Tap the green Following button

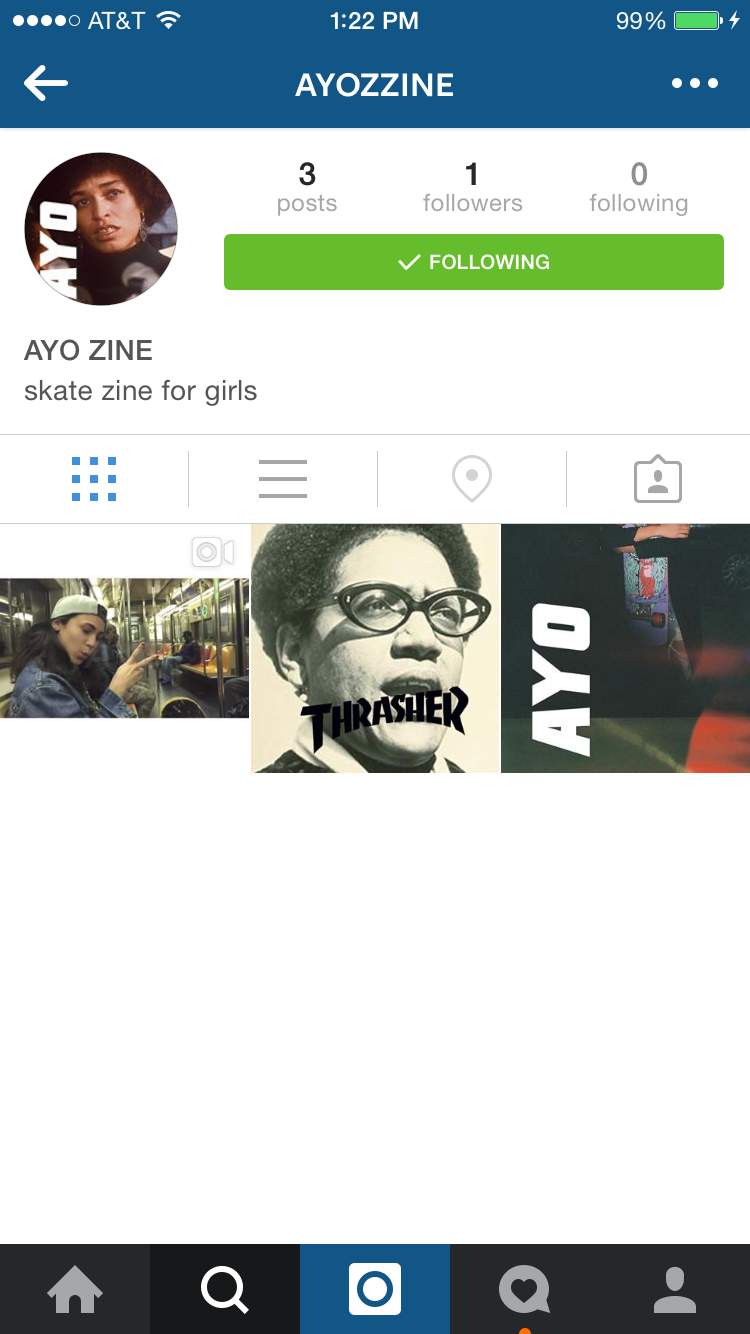(473, 262)
